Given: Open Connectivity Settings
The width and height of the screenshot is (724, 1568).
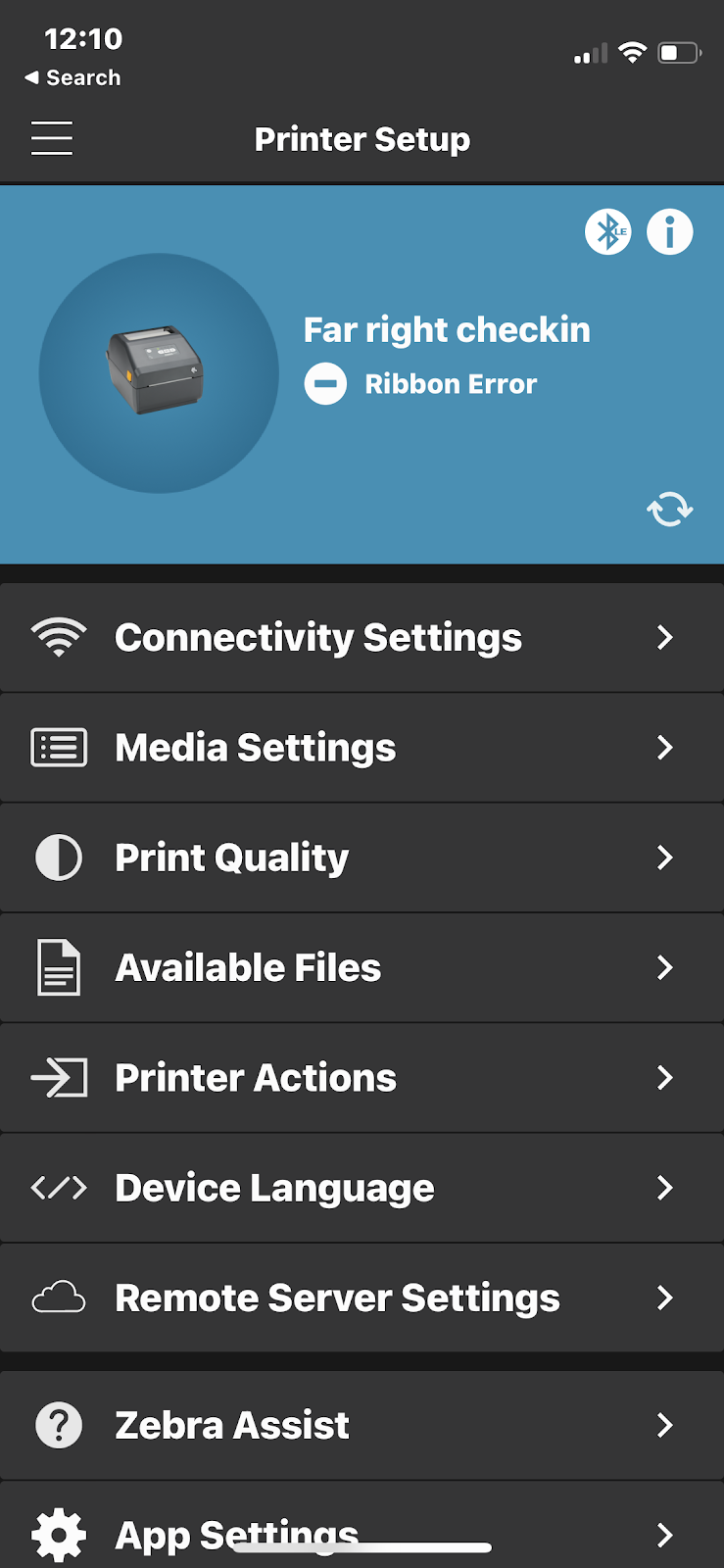Looking at the screenshot, I should pyautogui.click(x=362, y=638).
